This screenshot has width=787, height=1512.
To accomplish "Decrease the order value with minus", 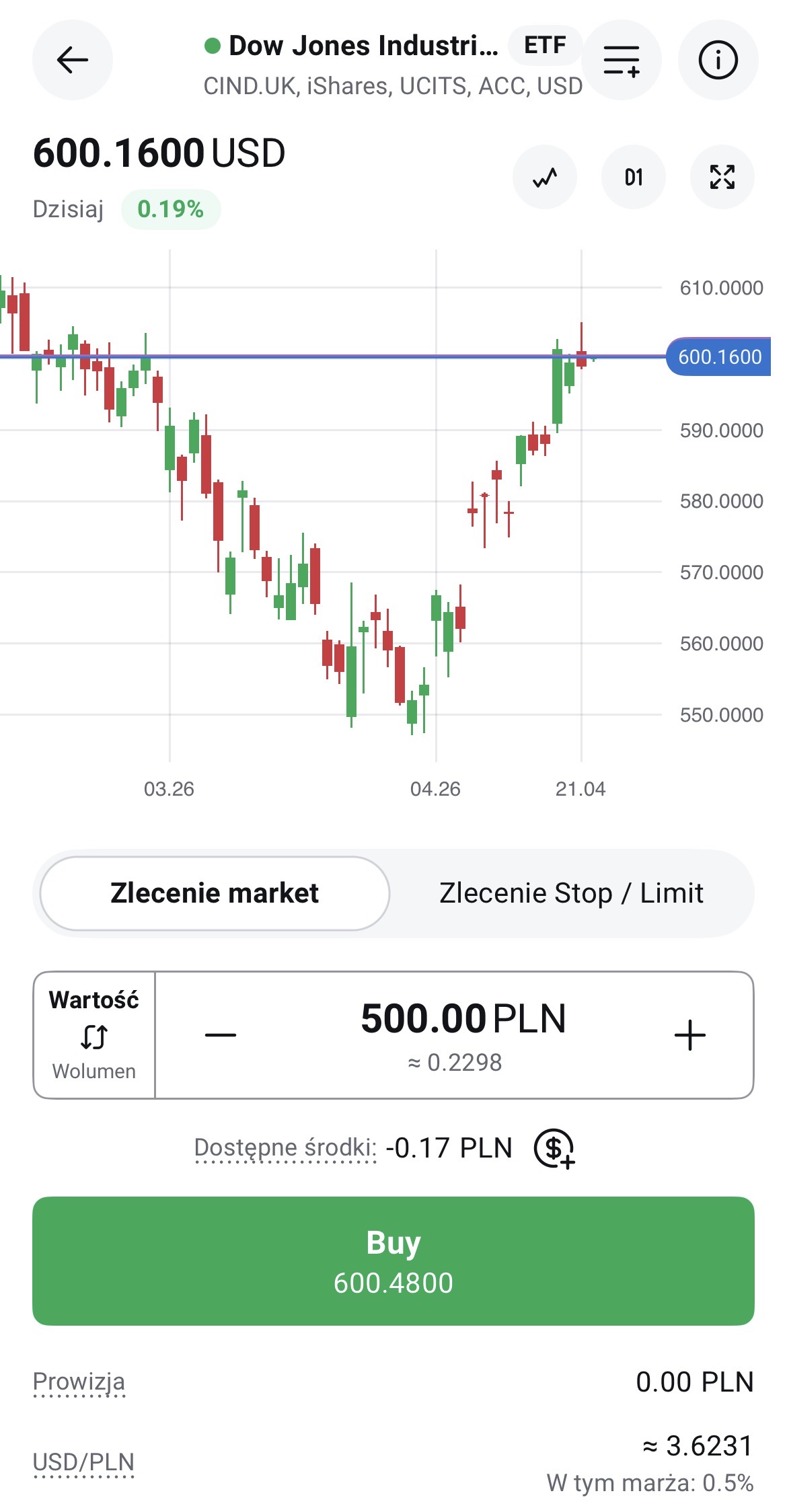I will pyautogui.click(x=221, y=1035).
